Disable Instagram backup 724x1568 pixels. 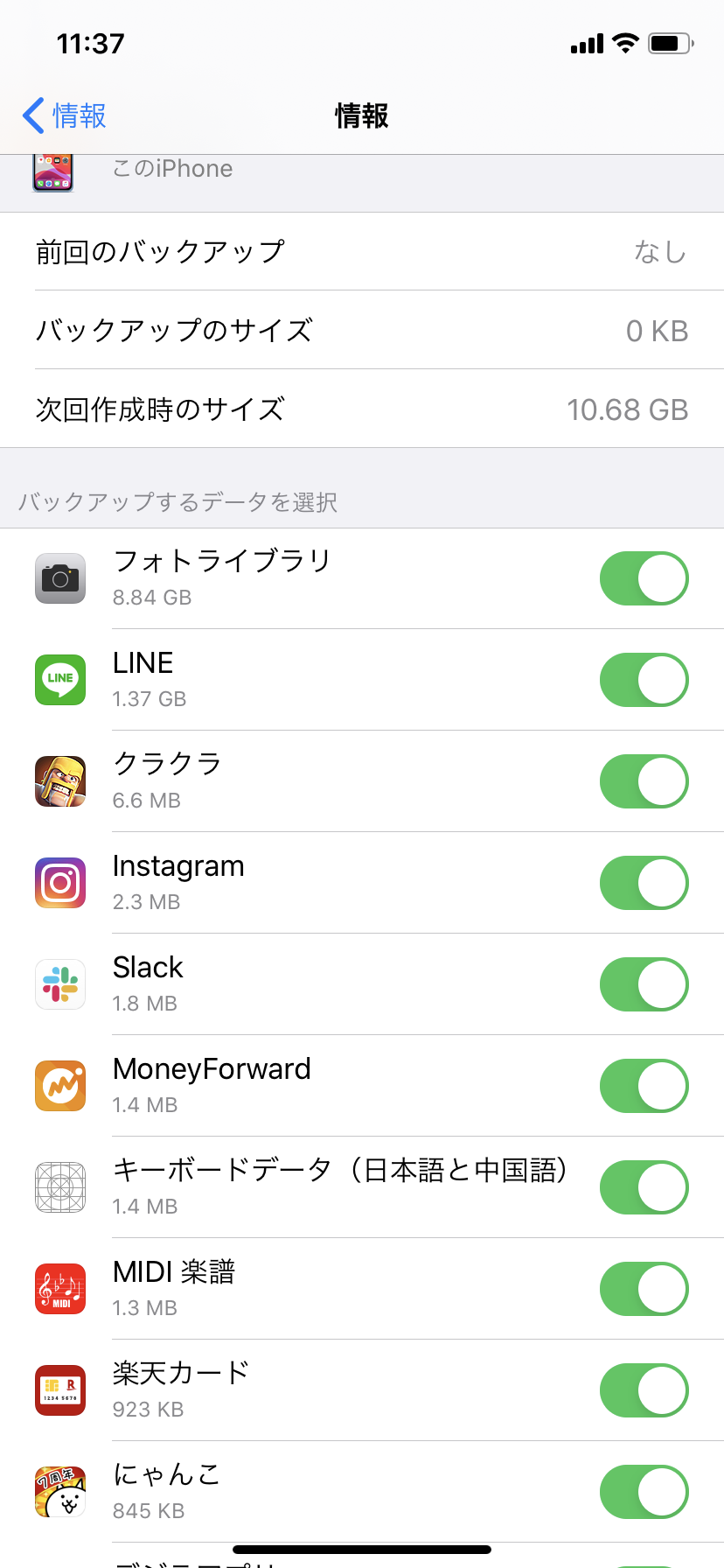pyautogui.click(x=644, y=883)
